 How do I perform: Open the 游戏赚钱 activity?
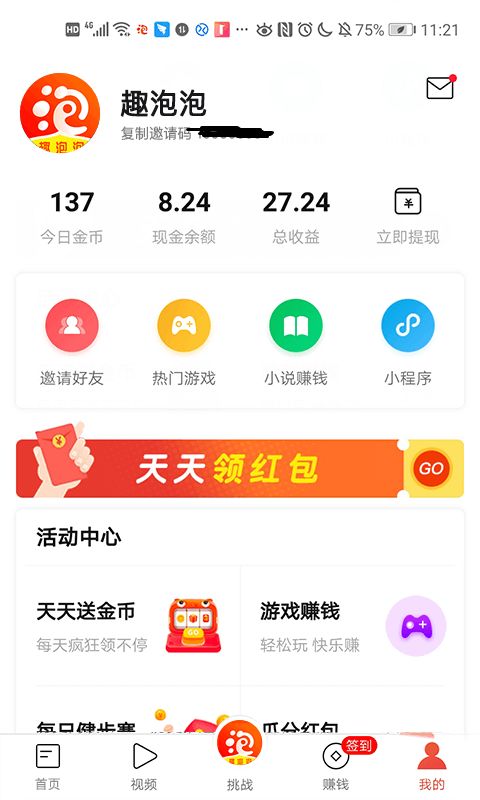tap(352, 627)
